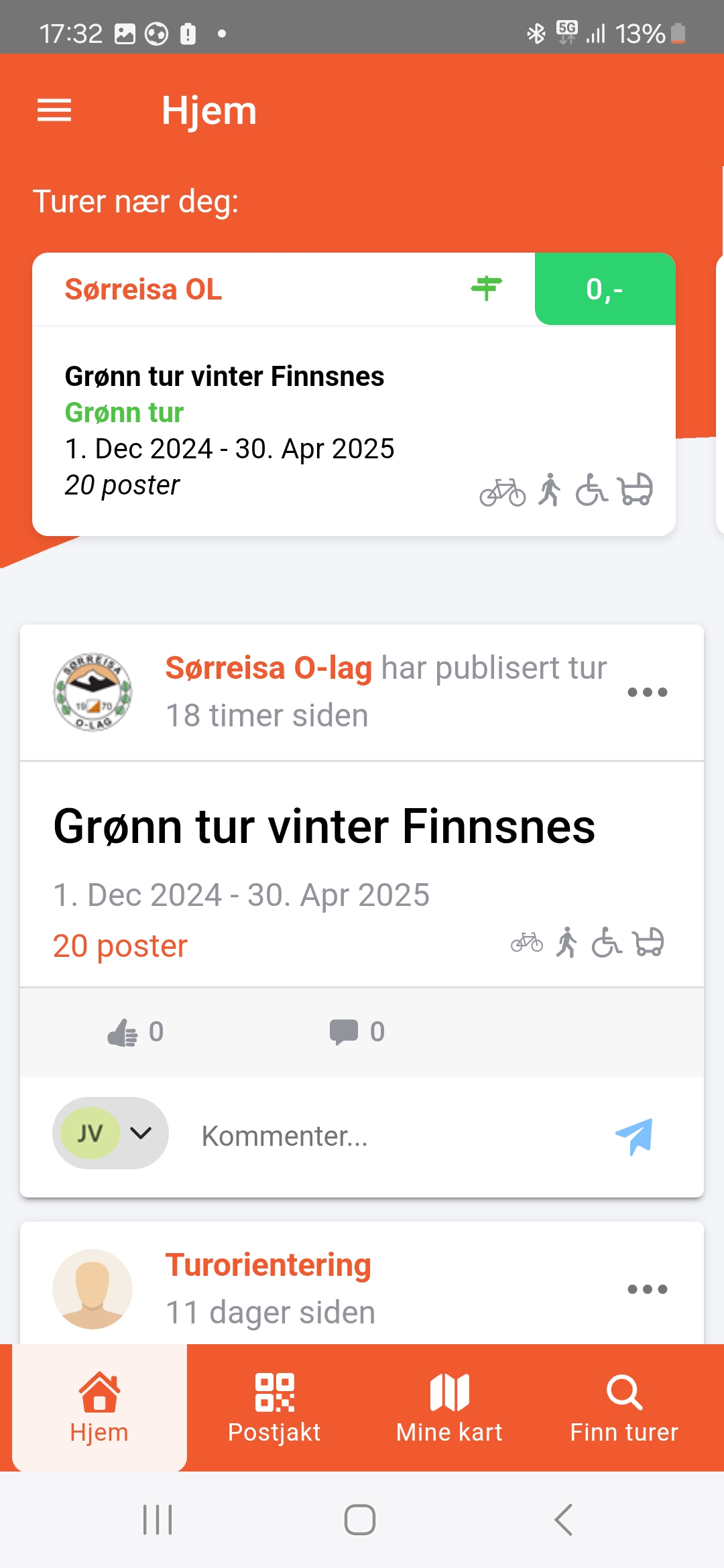Go to the Hjem tab
This screenshot has height=1568, width=724.
[x=99, y=1408]
